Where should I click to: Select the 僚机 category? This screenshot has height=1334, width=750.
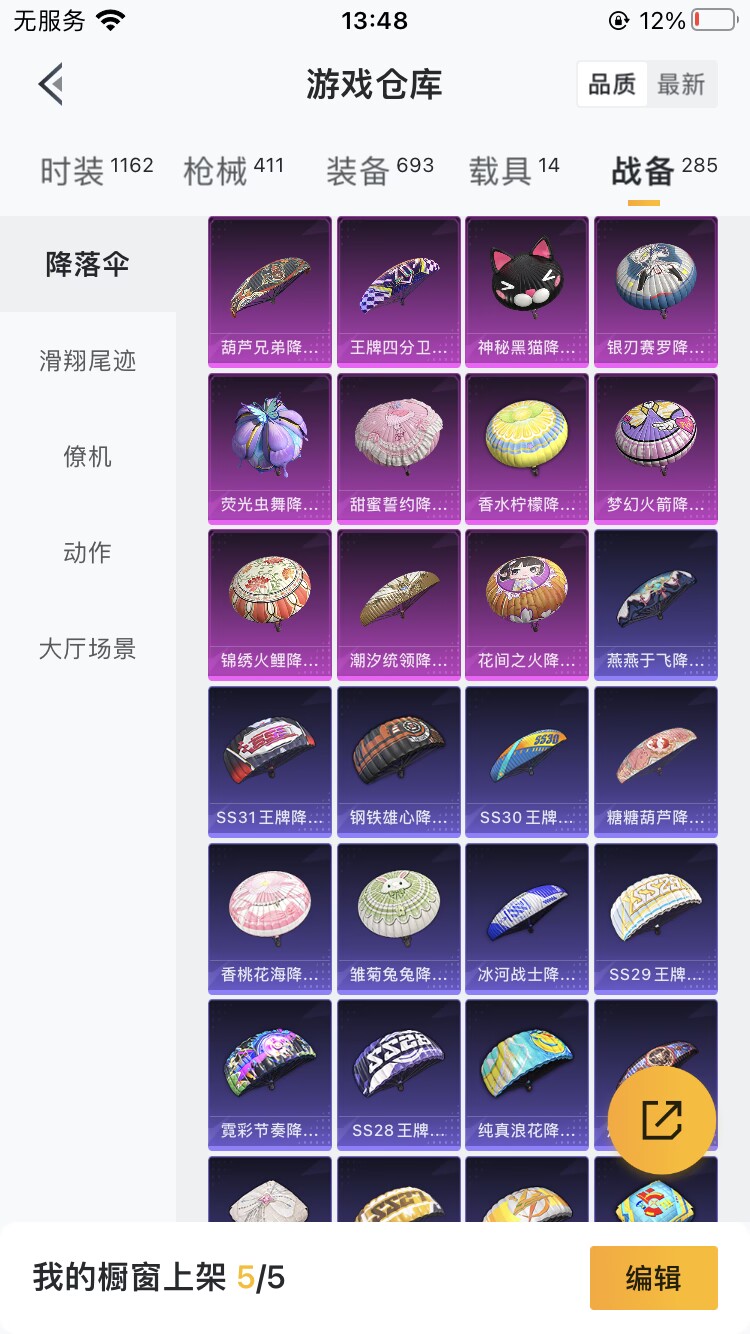pos(88,457)
